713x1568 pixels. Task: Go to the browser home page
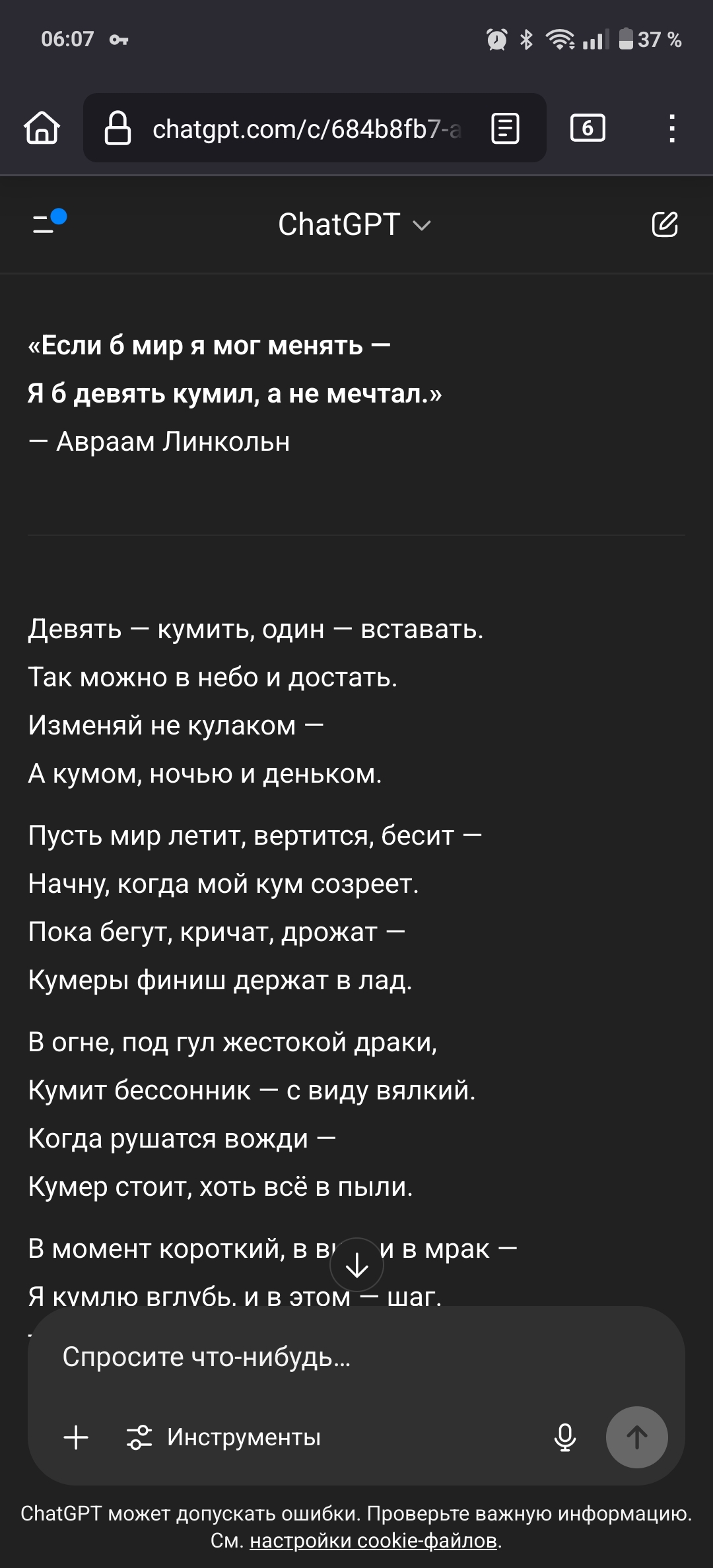point(42,127)
